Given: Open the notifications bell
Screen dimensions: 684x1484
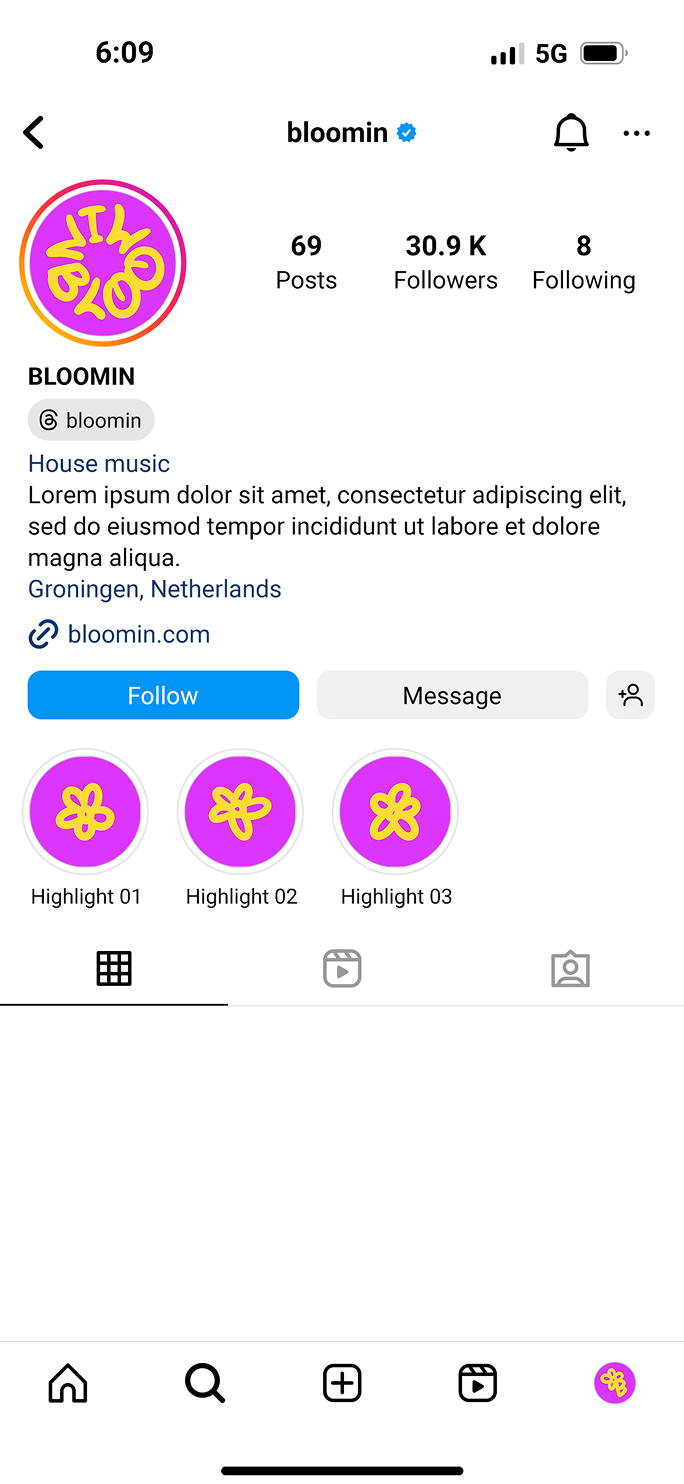Looking at the screenshot, I should [571, 132].
